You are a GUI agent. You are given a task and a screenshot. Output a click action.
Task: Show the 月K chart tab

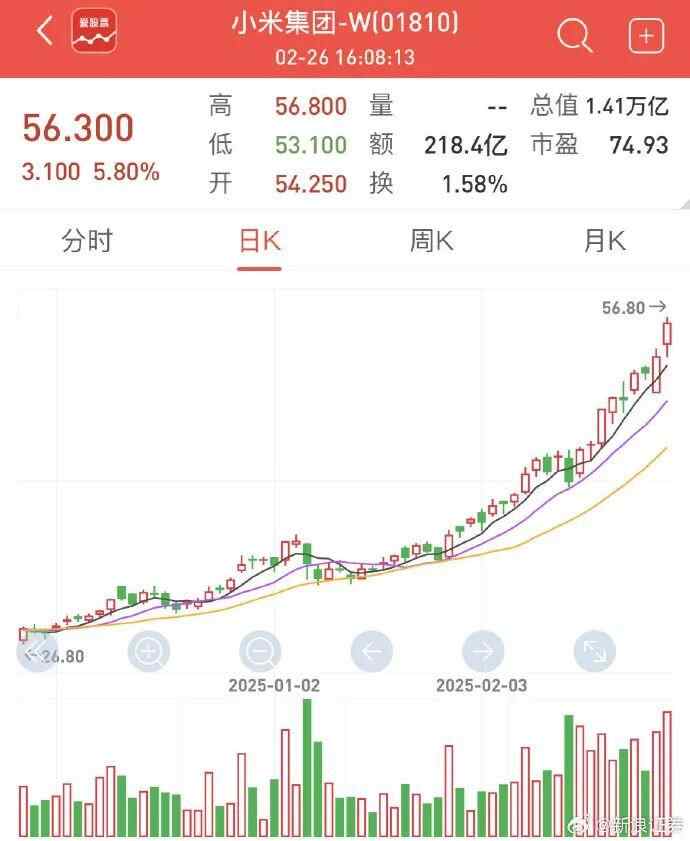coord(604,241)
